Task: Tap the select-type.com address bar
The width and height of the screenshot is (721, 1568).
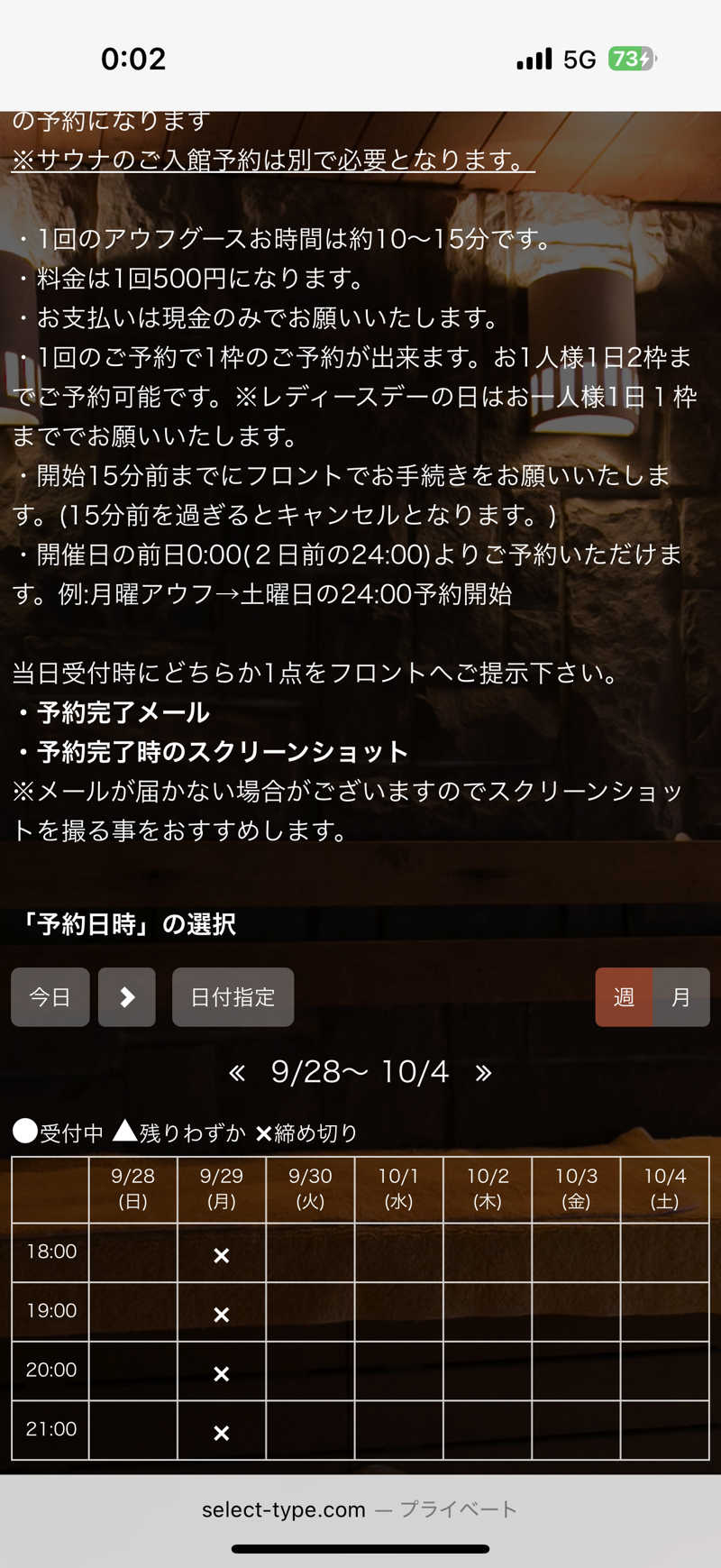Action: pyautogui.click(x=359, y=1509)
